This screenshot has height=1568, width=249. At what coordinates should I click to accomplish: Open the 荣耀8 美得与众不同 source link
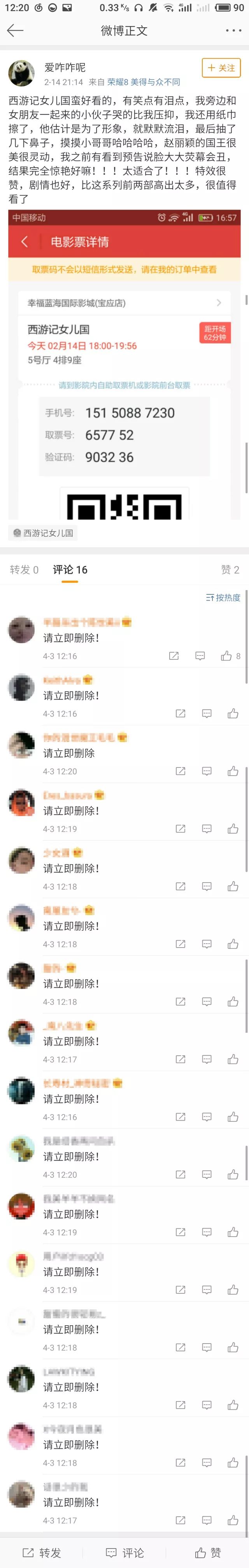pos(144,82)
